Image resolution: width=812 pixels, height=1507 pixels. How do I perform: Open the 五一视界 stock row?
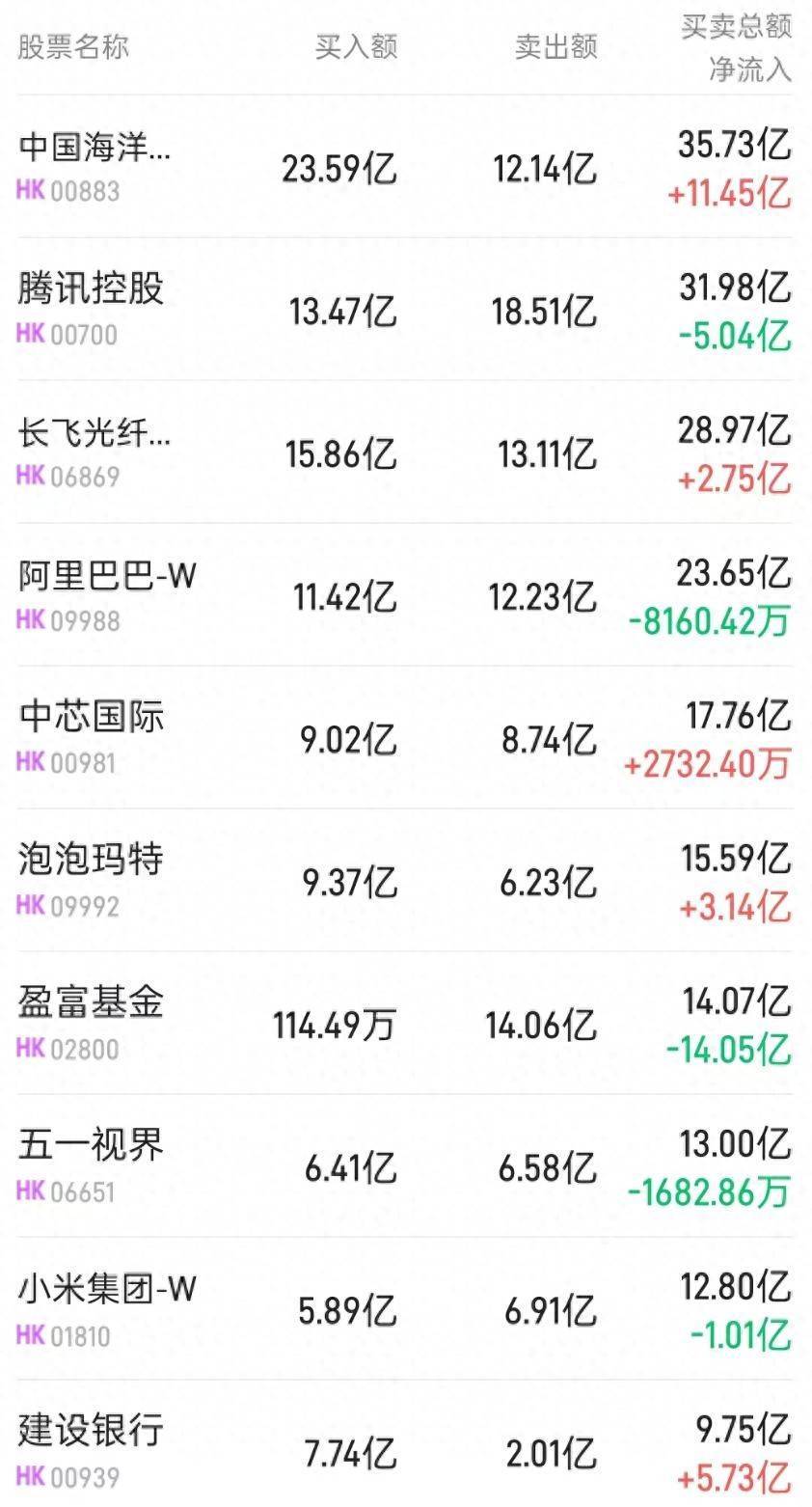click(x=92, y=1164)
